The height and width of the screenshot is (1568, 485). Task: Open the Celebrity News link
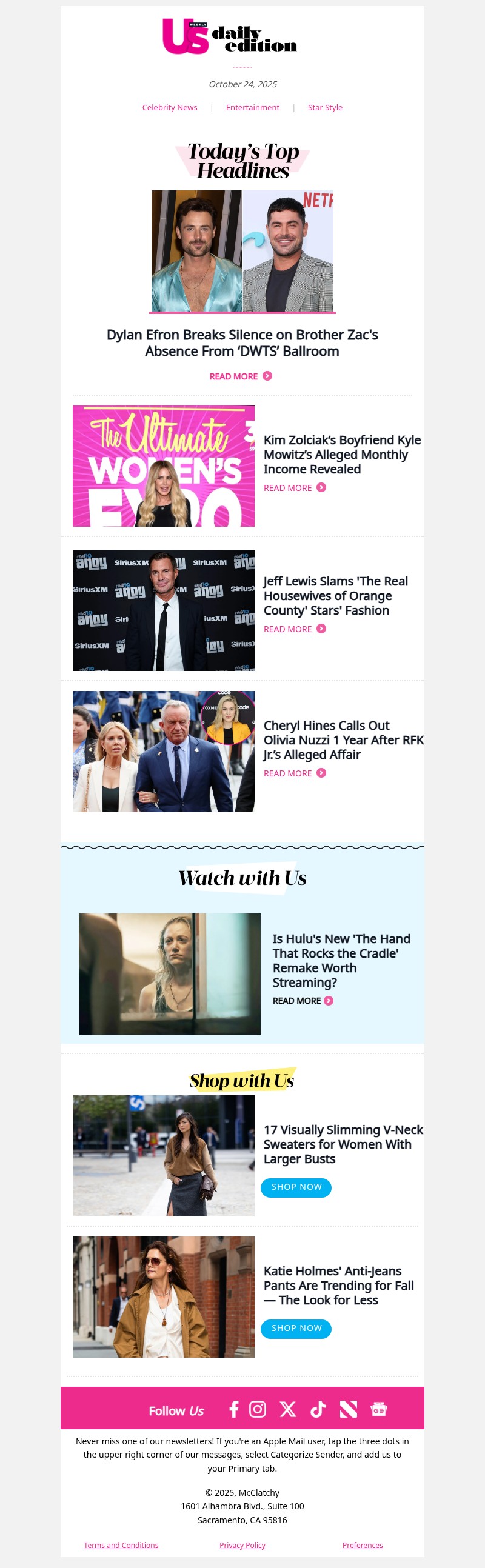pyautogui.click(x=169, y=108)
